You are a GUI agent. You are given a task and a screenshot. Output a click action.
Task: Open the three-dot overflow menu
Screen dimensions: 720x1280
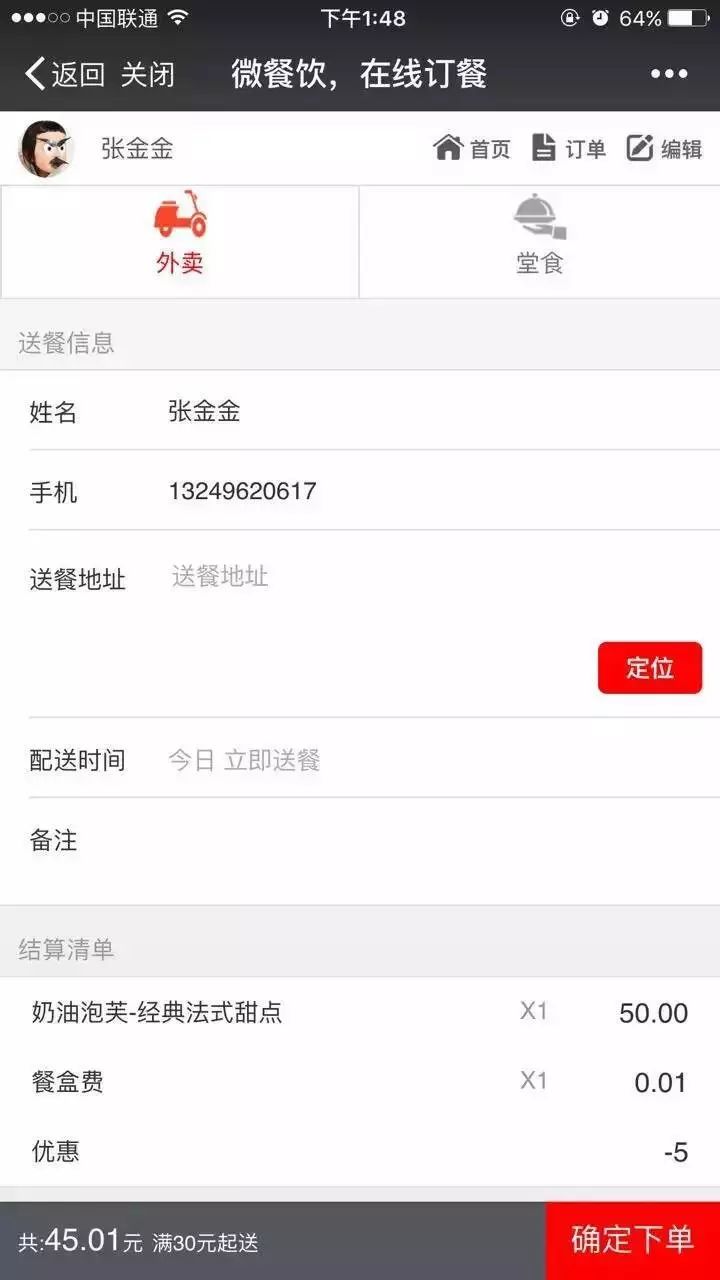click(x=669, y=74)
